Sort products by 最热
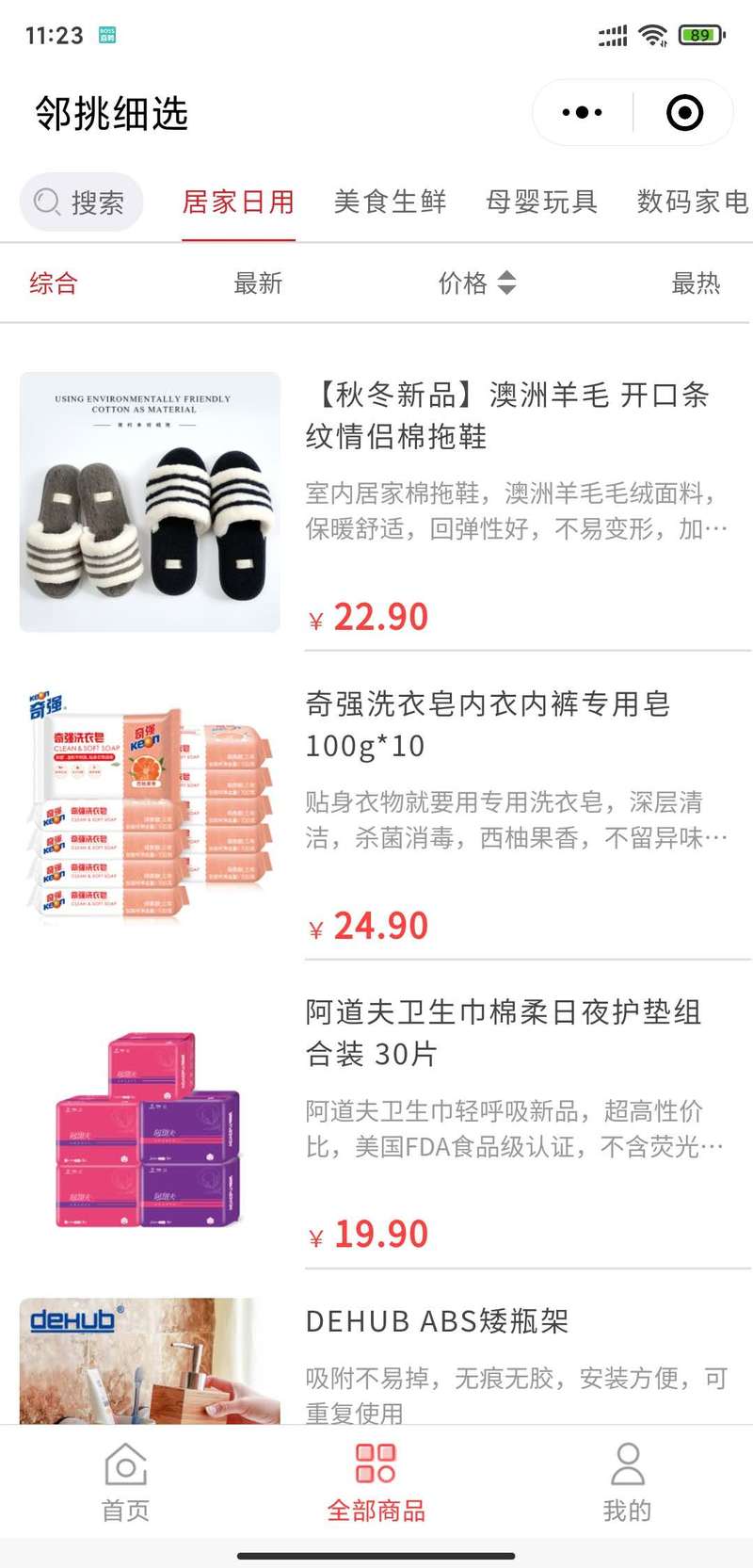Viewport: 753px width, 1568px height. 696,283
